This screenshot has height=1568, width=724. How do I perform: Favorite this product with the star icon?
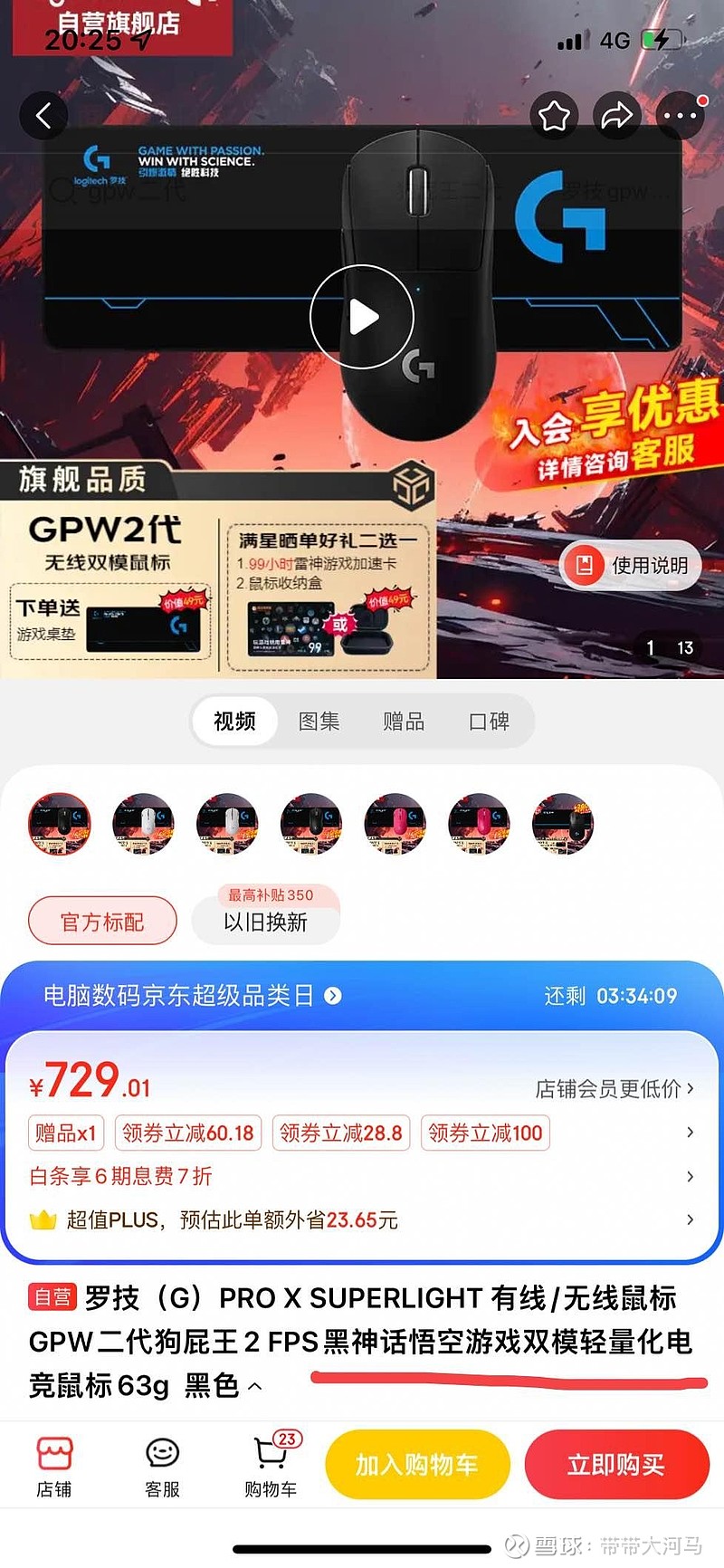pos(554,116)
